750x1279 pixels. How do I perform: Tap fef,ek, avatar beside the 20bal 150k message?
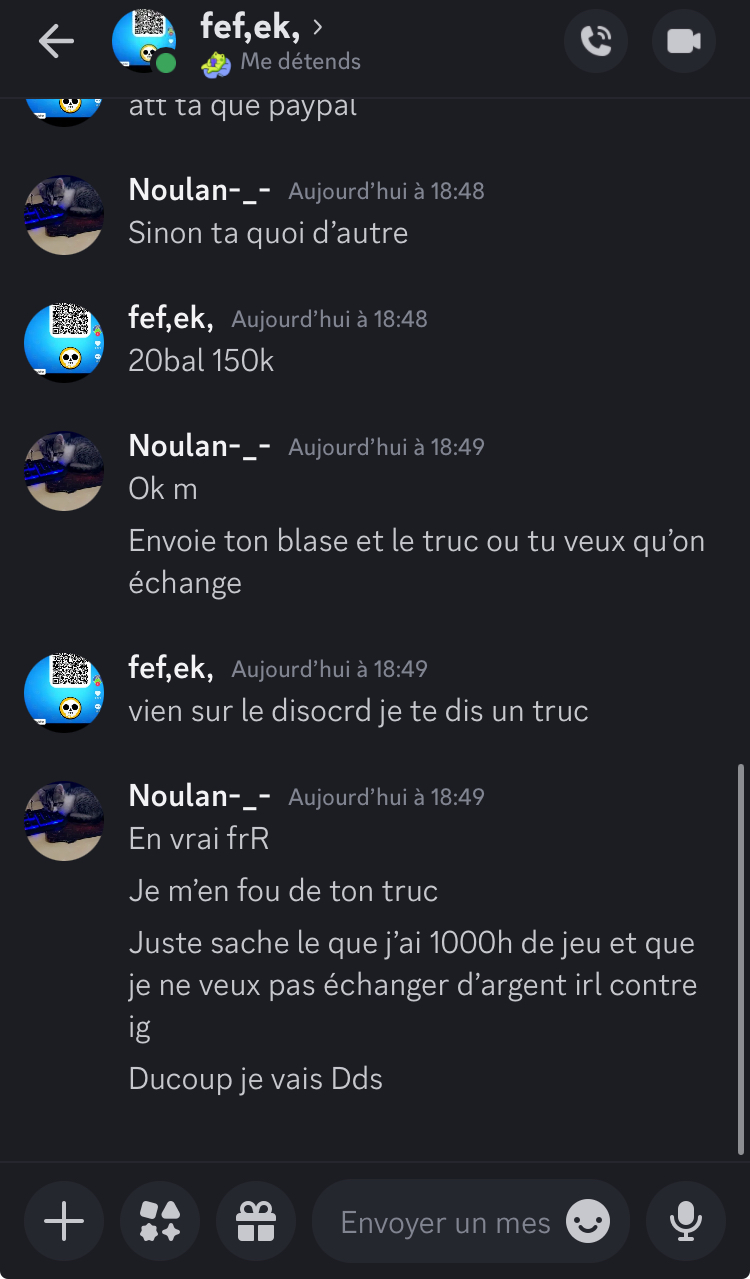(64, 342)
